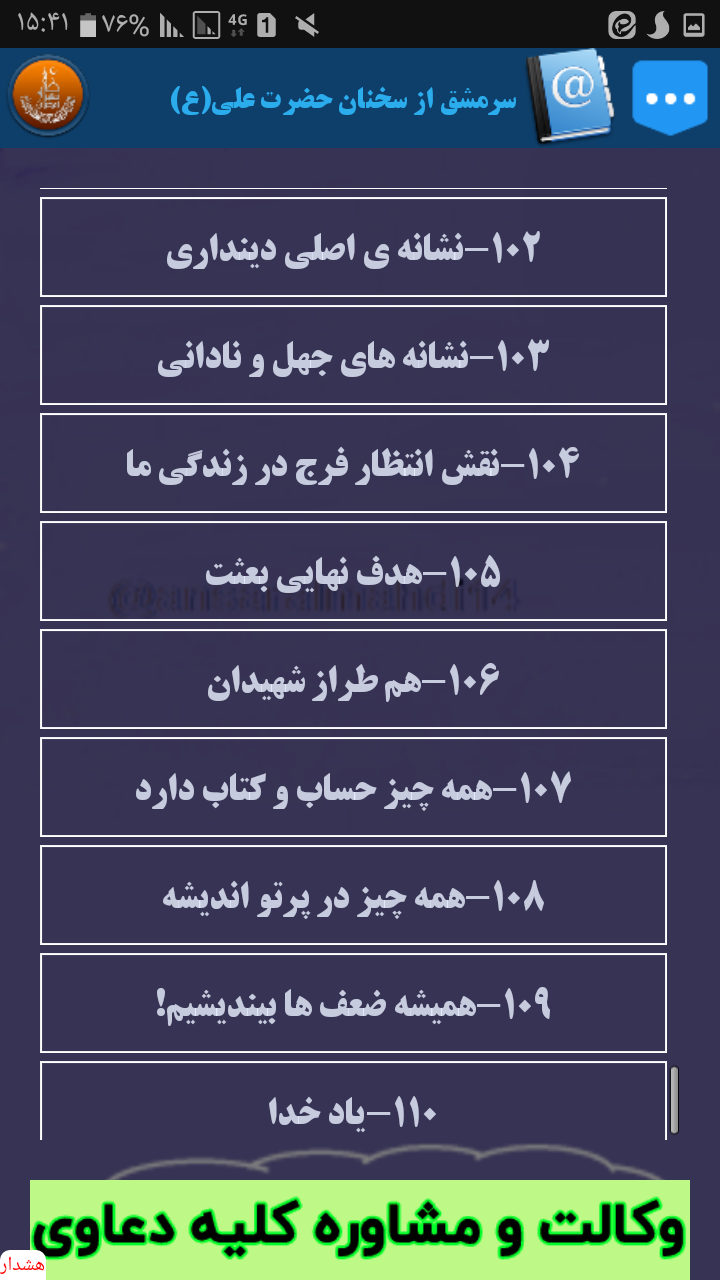The width and height of the screenshot is (720, 1280).
Task: Open item 108 همه چیز در پرتو اندیشه
Action: pyautogui.click(x=353, y=895)
